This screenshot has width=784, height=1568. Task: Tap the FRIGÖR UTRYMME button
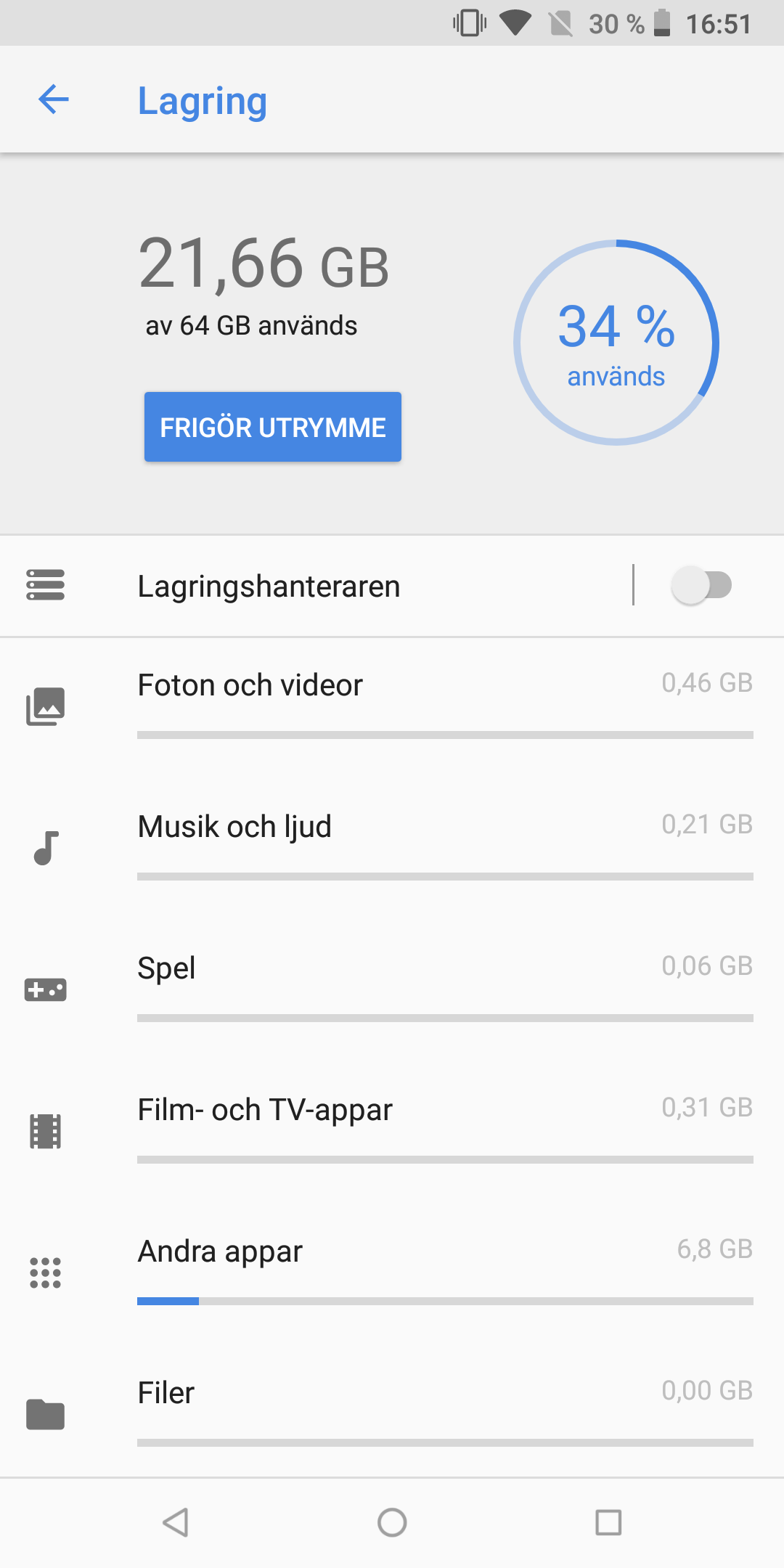[272, 427]
